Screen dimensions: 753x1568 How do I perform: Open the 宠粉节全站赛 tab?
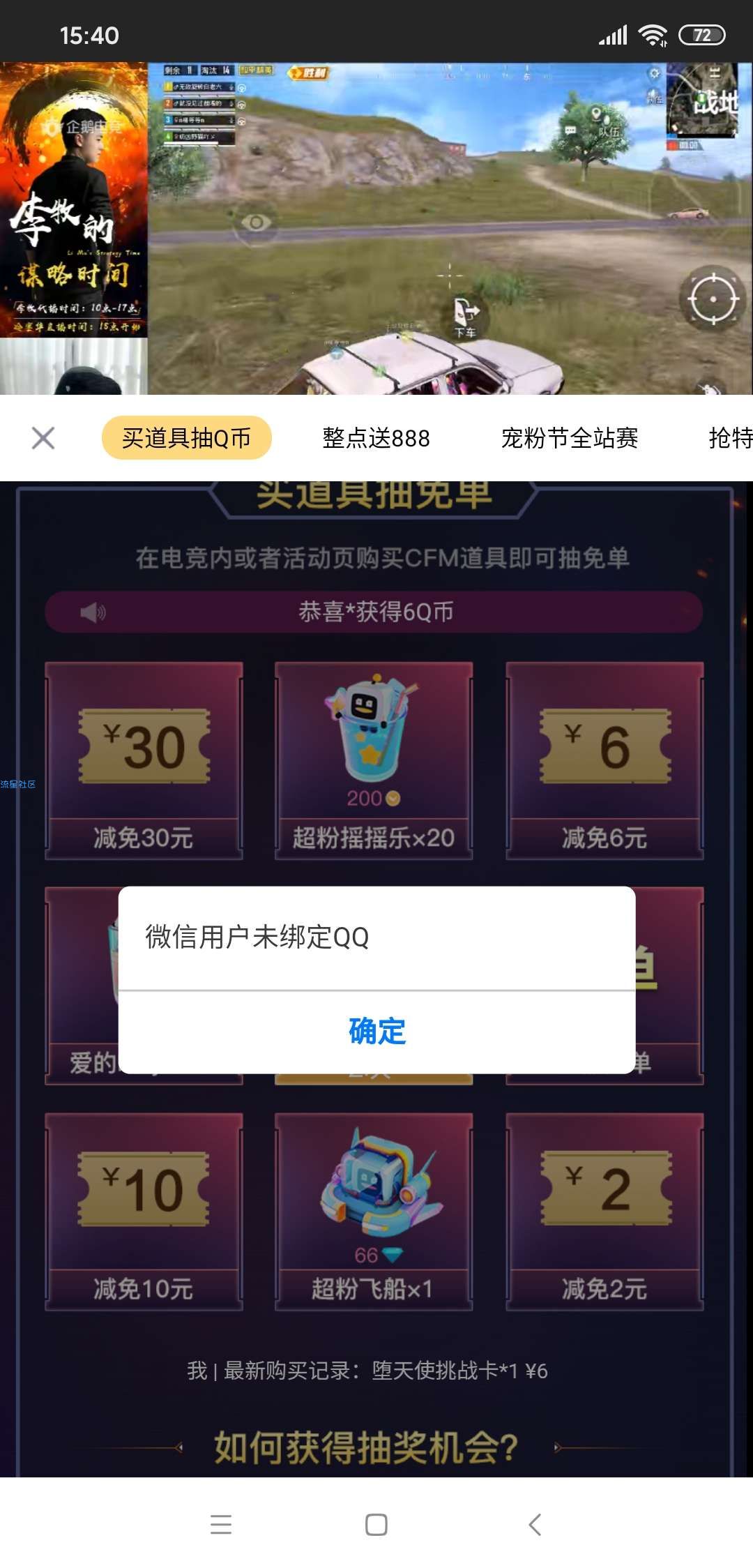569,438
